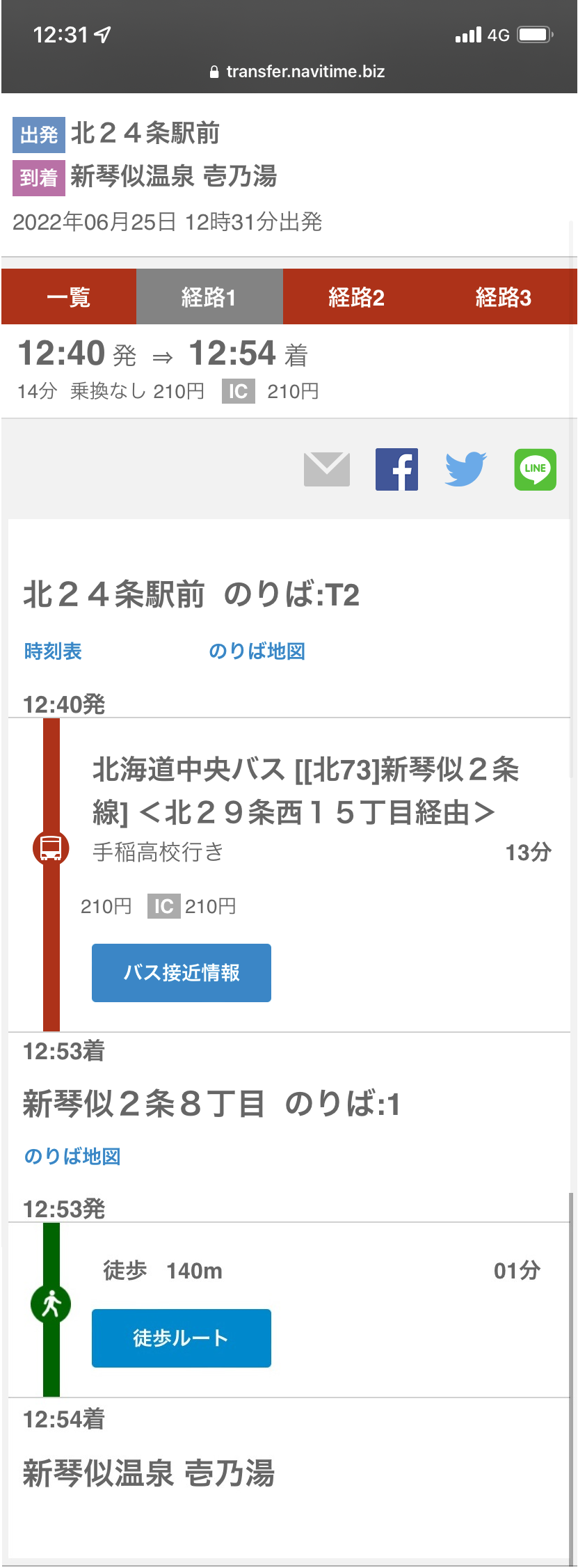Open the 経路3 tab
This screenshot has height=1568, width=578.
click(x=503, y=297)
